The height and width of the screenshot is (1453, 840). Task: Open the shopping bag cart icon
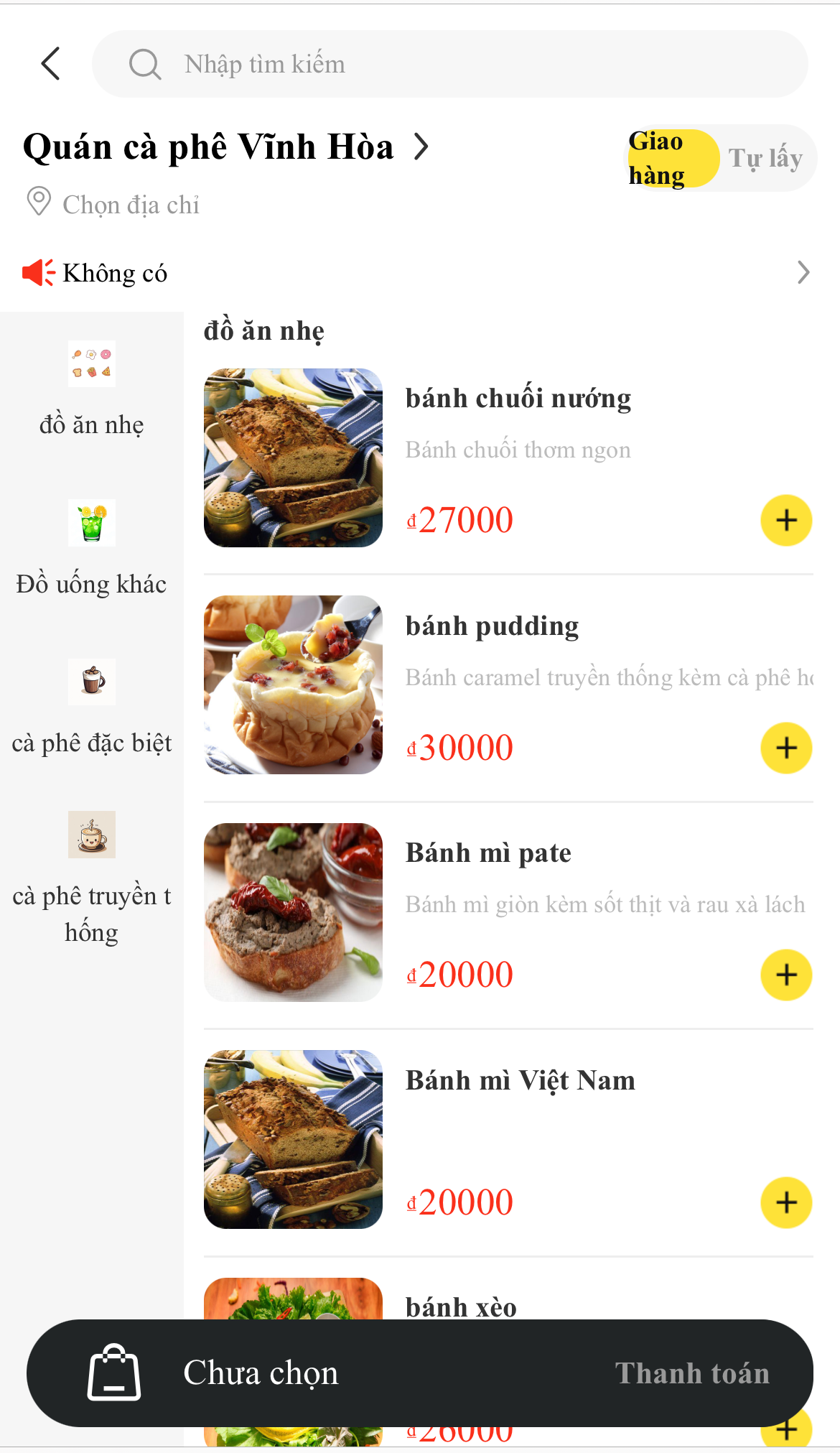(113, 1373)
